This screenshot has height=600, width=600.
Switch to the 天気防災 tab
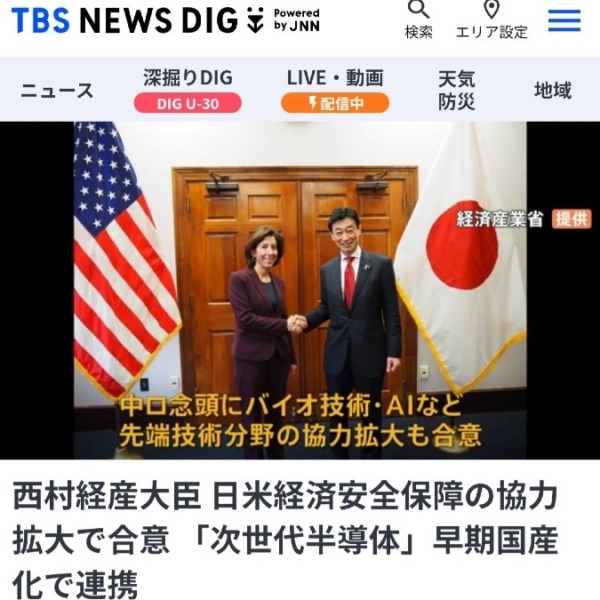pos(456,90)
